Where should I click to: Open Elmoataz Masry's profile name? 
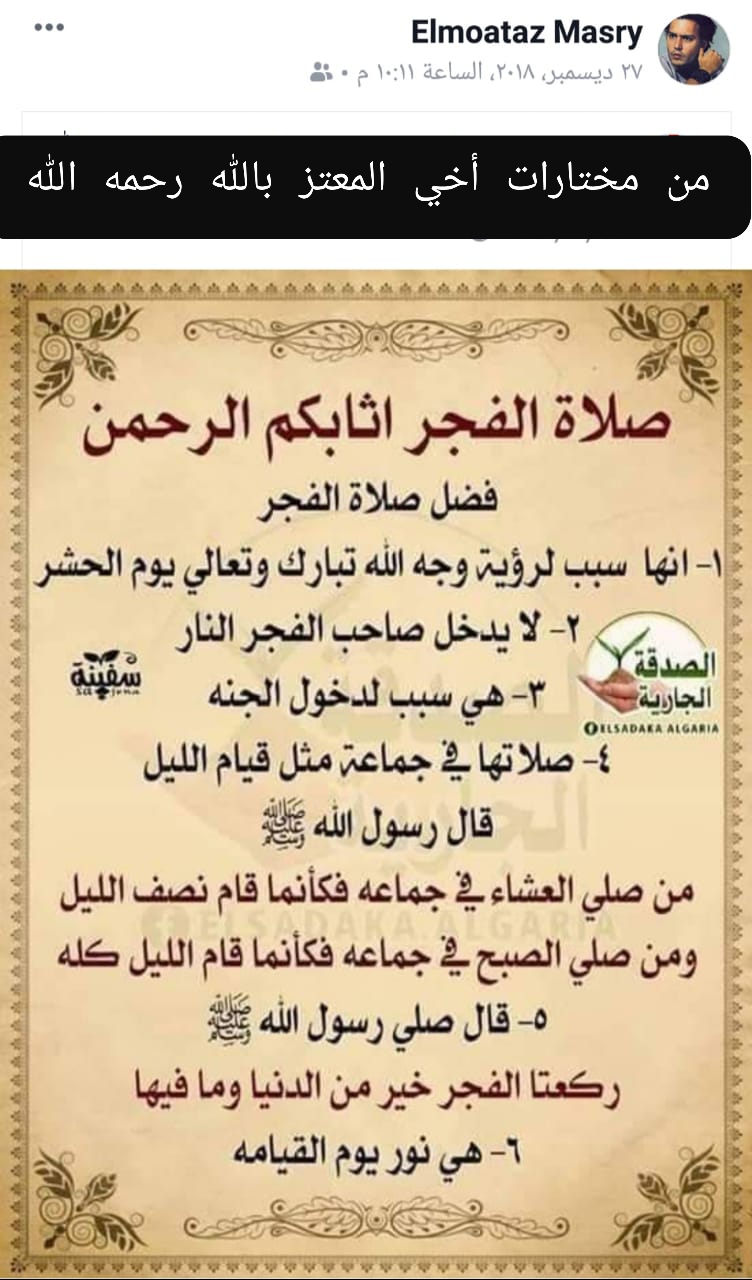526,32
